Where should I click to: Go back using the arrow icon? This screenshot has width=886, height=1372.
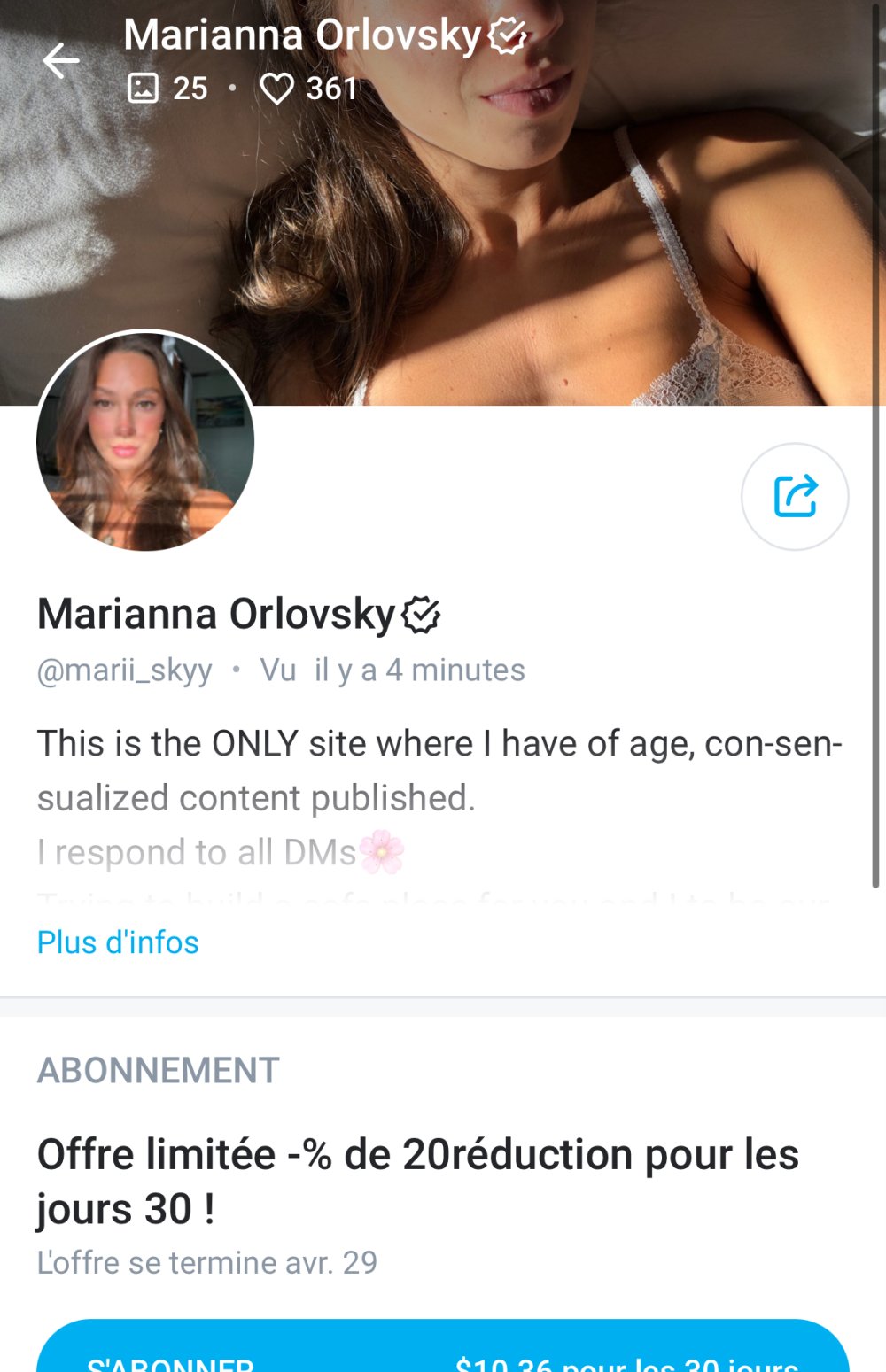click(x=60, y=61)
